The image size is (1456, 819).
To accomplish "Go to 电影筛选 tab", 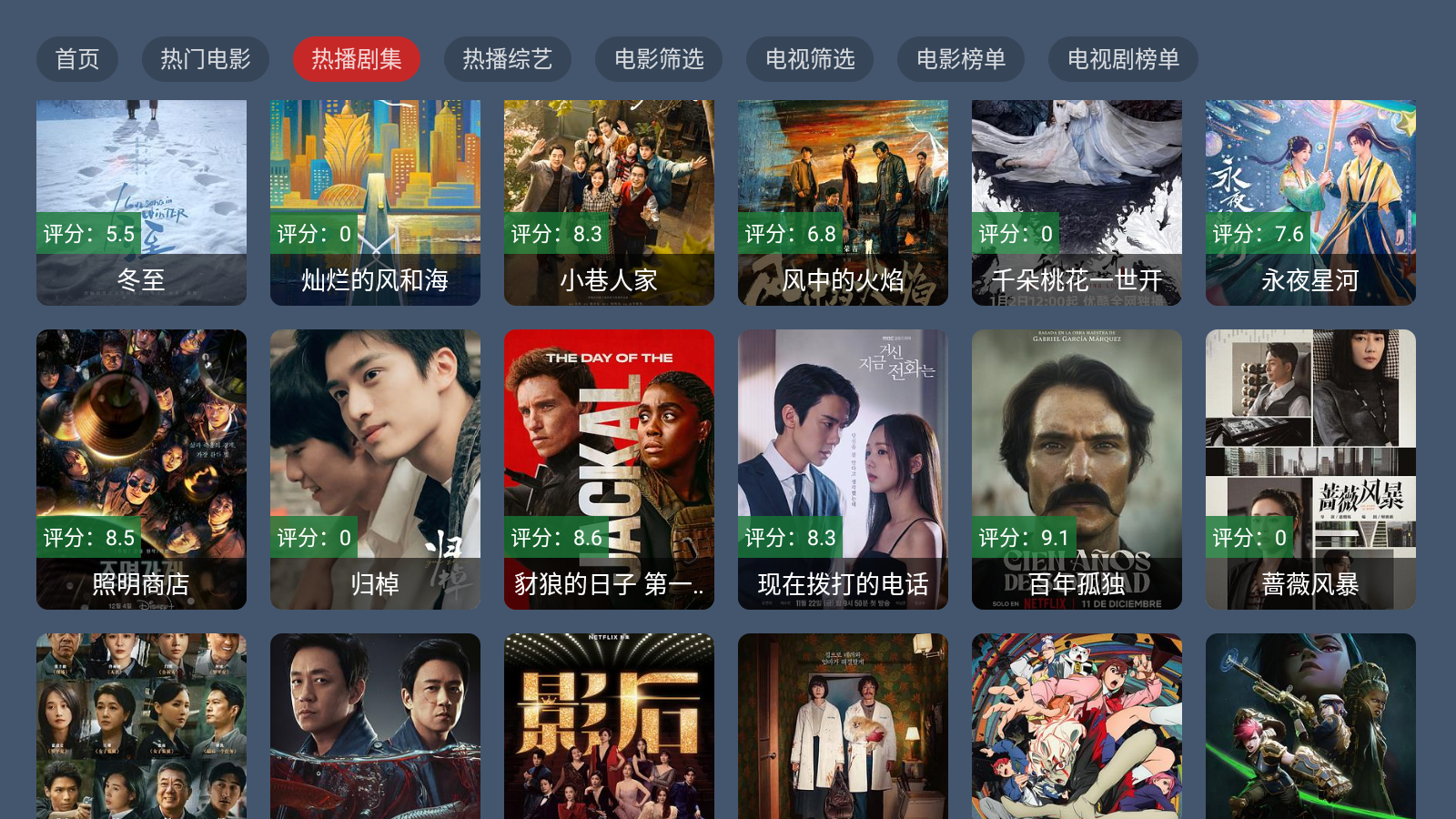I will [659, 59].
